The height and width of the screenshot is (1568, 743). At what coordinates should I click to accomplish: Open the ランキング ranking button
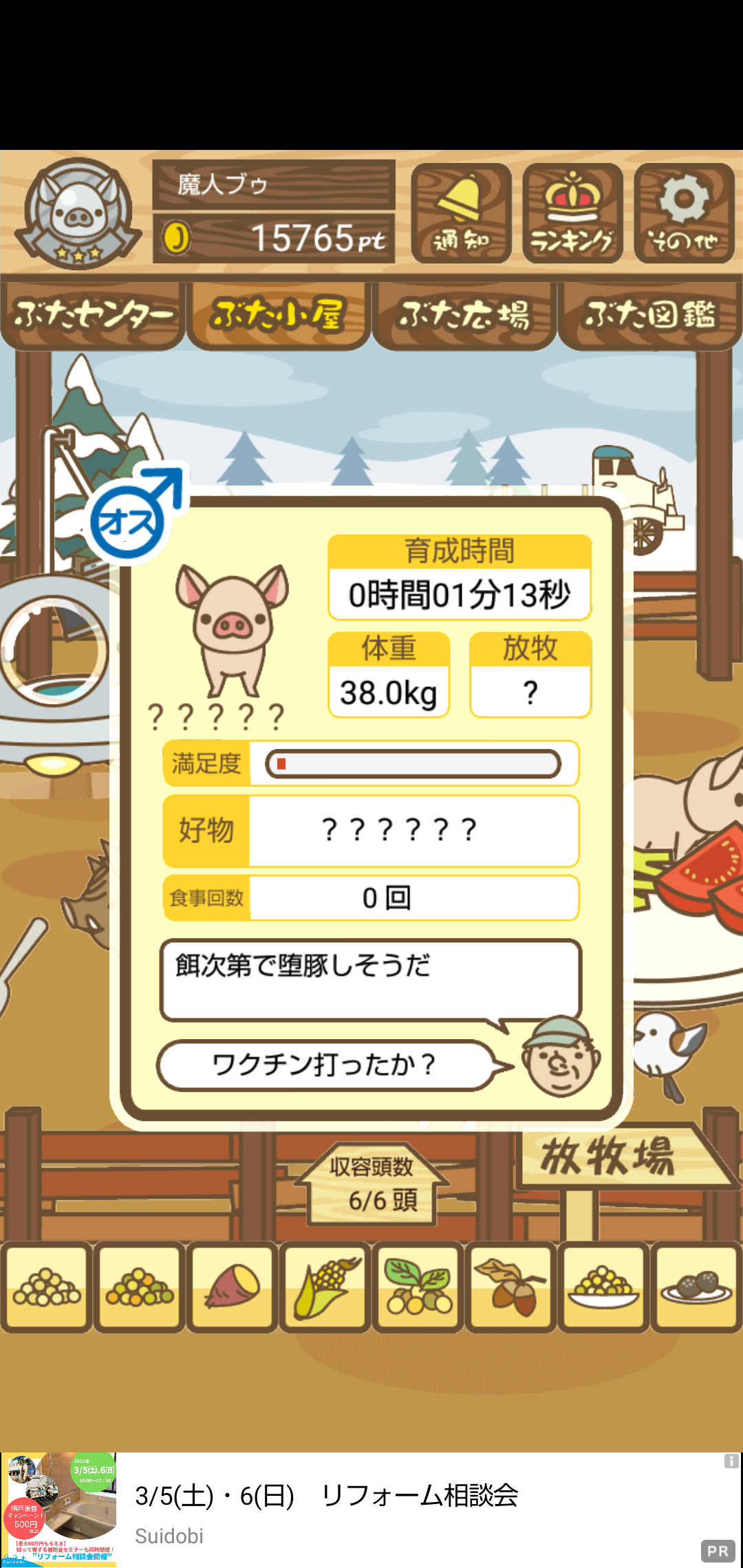572,213
